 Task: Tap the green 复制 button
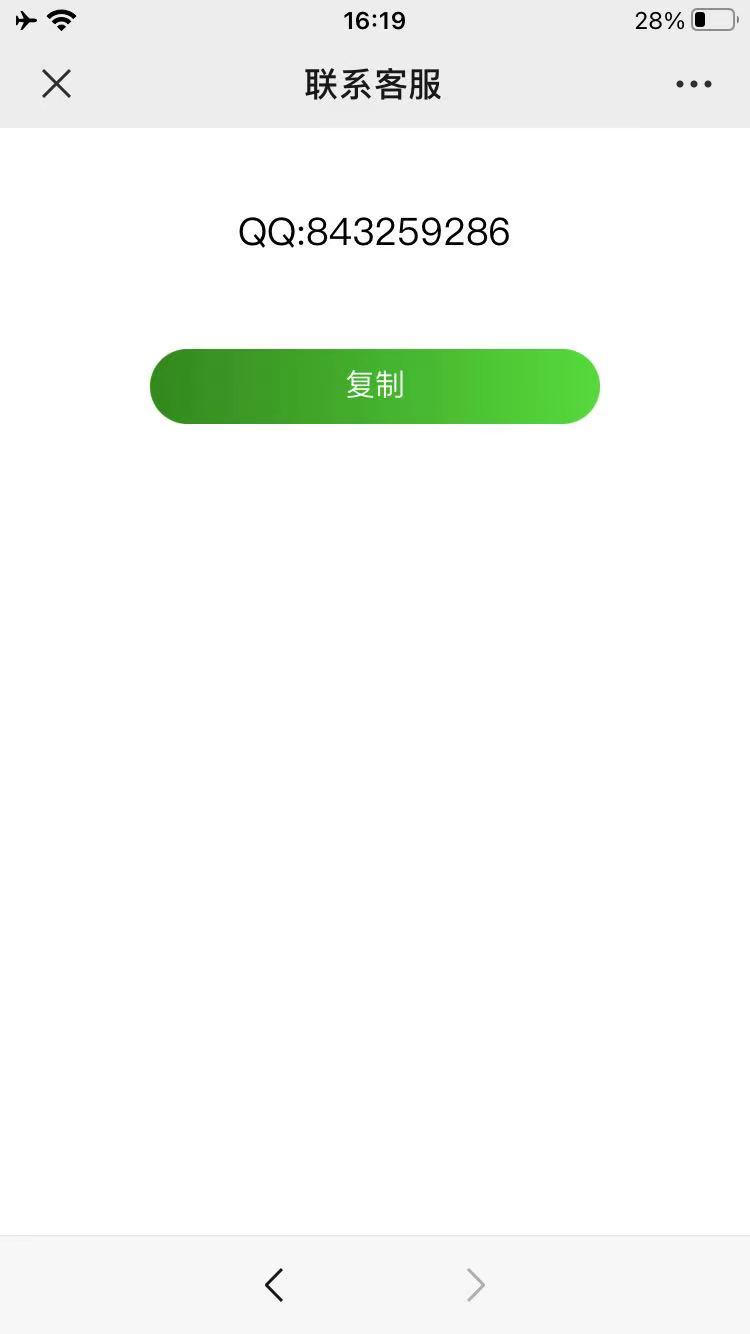374,386
